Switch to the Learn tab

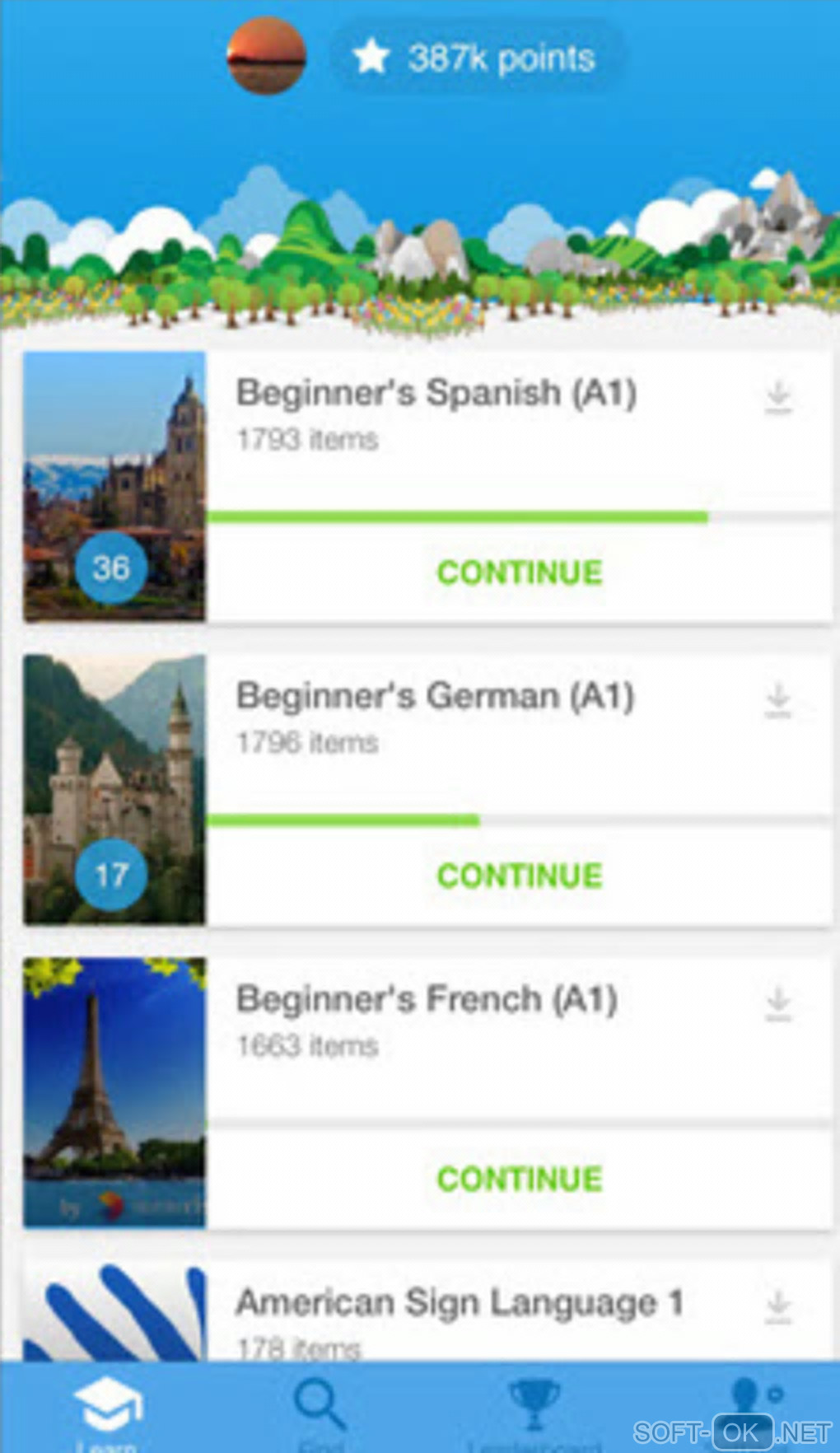pyautogui.click(x=107, y=1410)
